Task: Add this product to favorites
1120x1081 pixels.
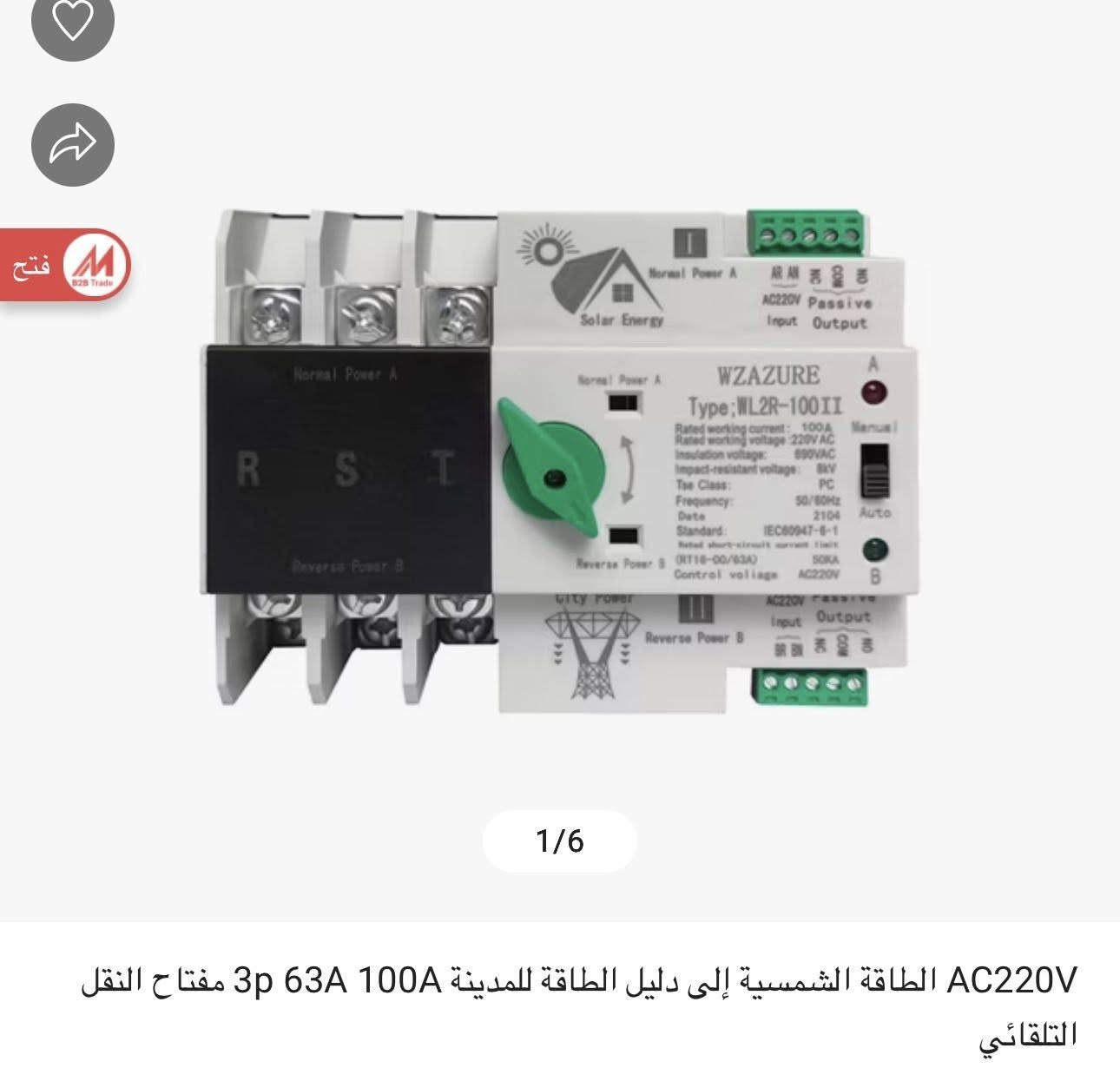Action: coord(73,21)
